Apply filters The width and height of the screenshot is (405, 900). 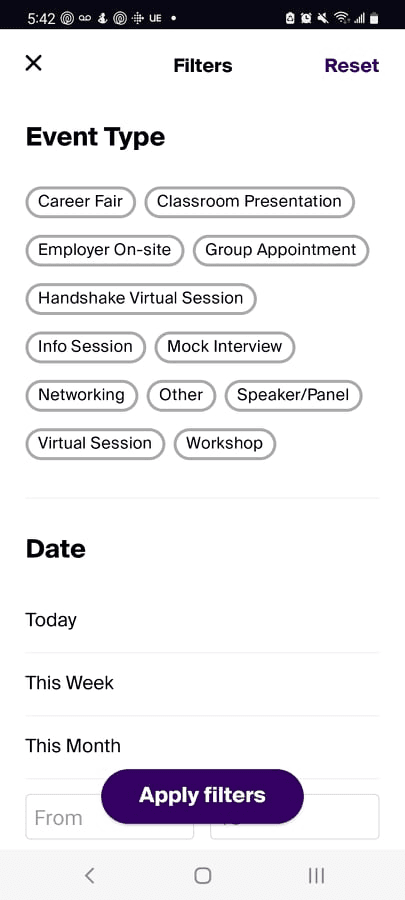pos(202,796)
